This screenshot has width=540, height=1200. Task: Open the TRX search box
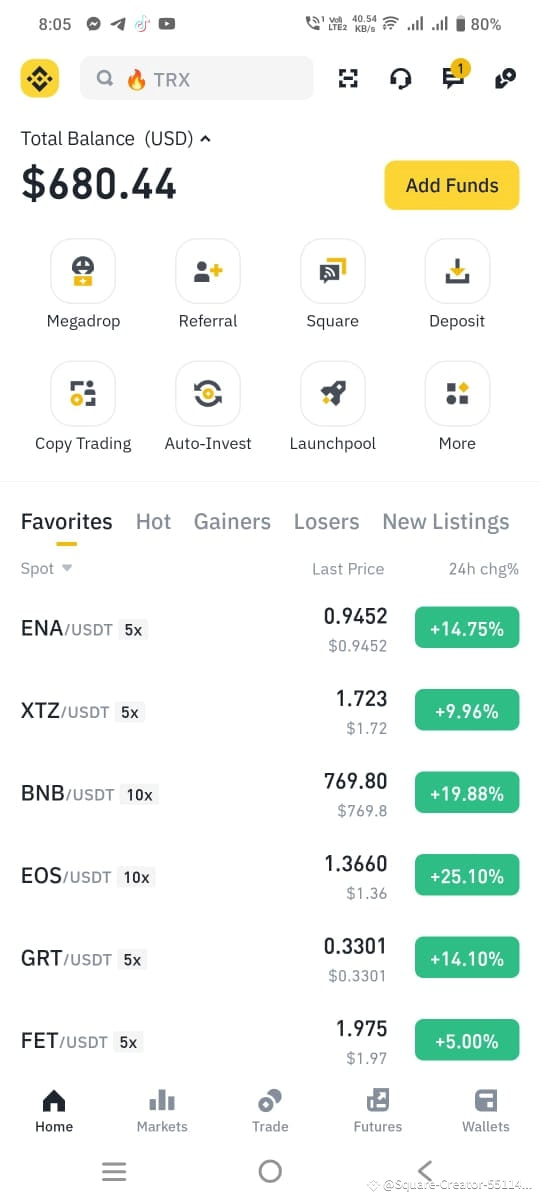(197, 79)
